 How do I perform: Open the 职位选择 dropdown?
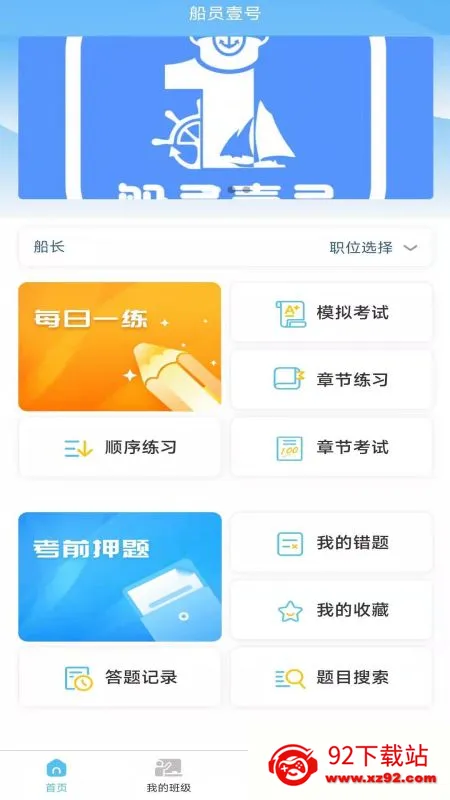(373, 248)
